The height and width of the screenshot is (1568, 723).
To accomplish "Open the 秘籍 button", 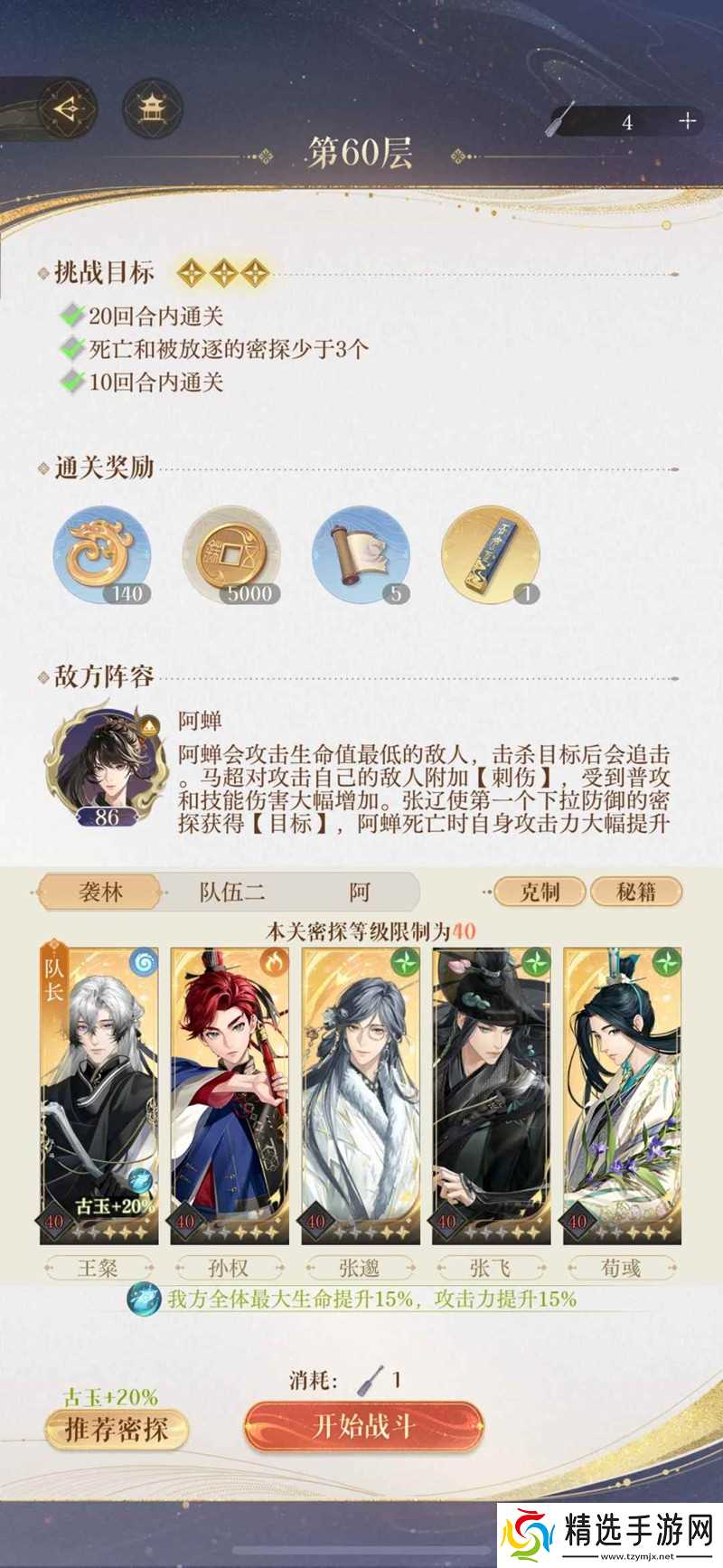I will coord(636,893).
